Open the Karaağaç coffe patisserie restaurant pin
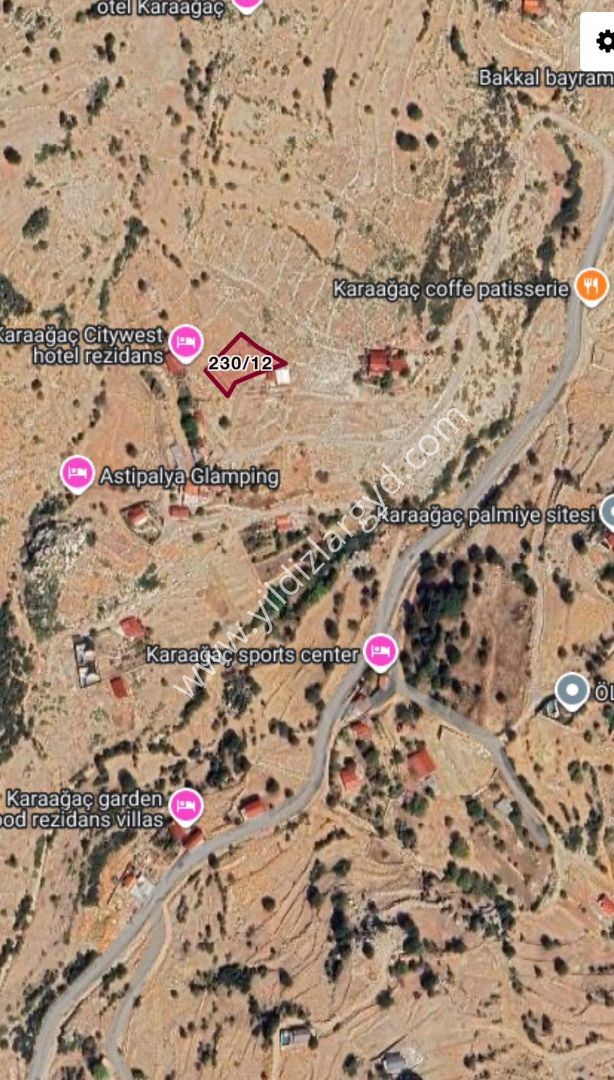 point(592,287)
